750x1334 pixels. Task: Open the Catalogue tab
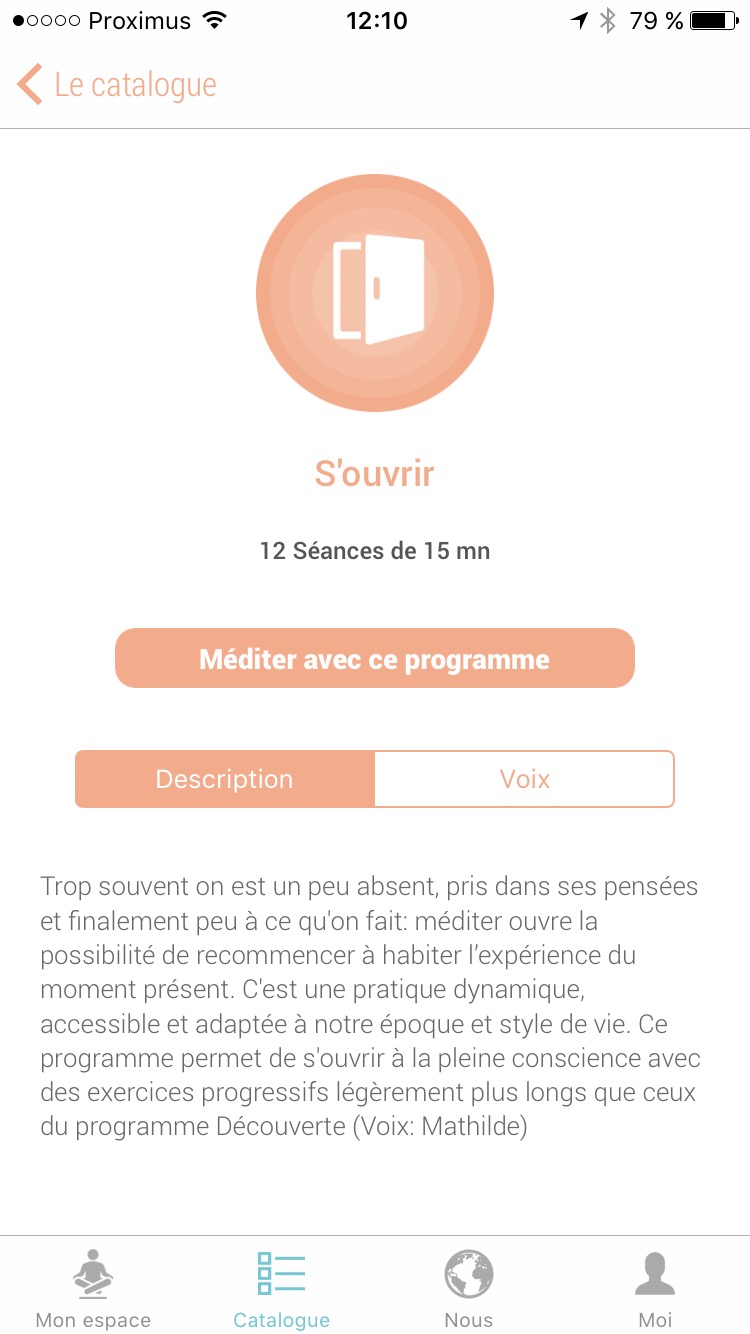[x=281, y=1288]
